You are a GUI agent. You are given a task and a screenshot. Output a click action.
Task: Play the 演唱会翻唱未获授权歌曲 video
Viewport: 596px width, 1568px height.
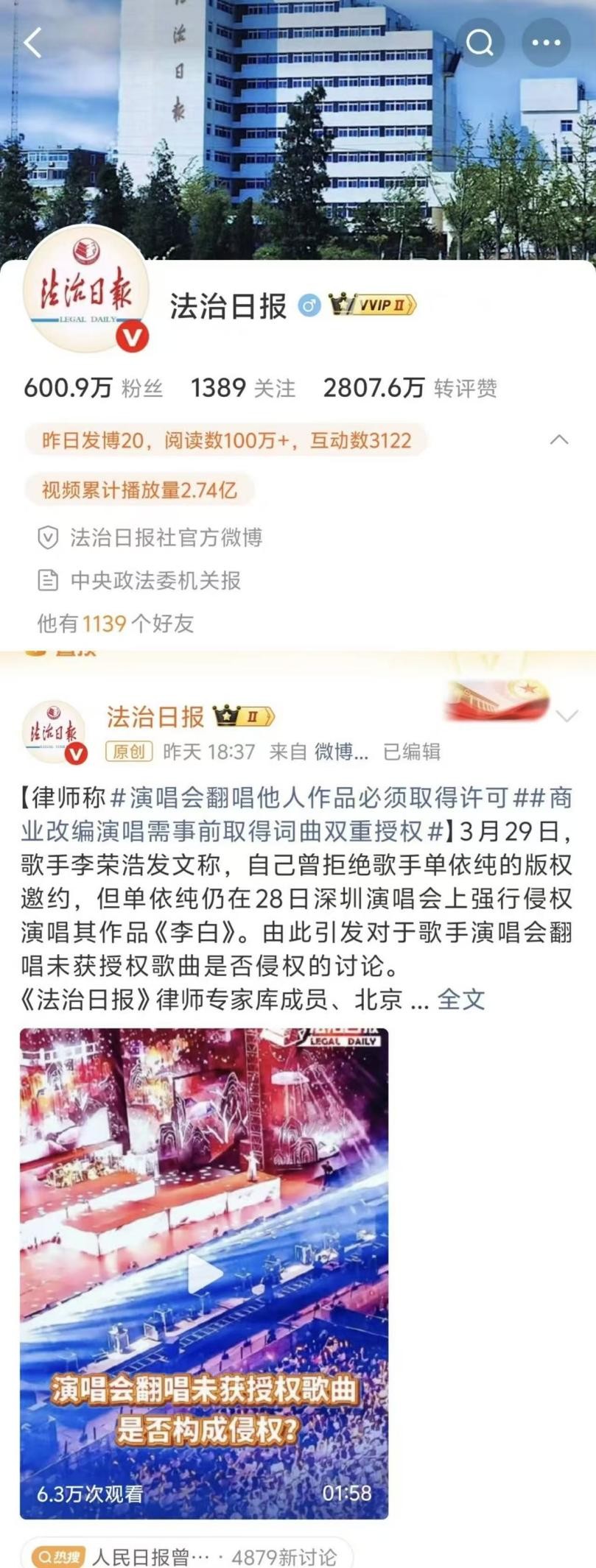coord(204,1274)
